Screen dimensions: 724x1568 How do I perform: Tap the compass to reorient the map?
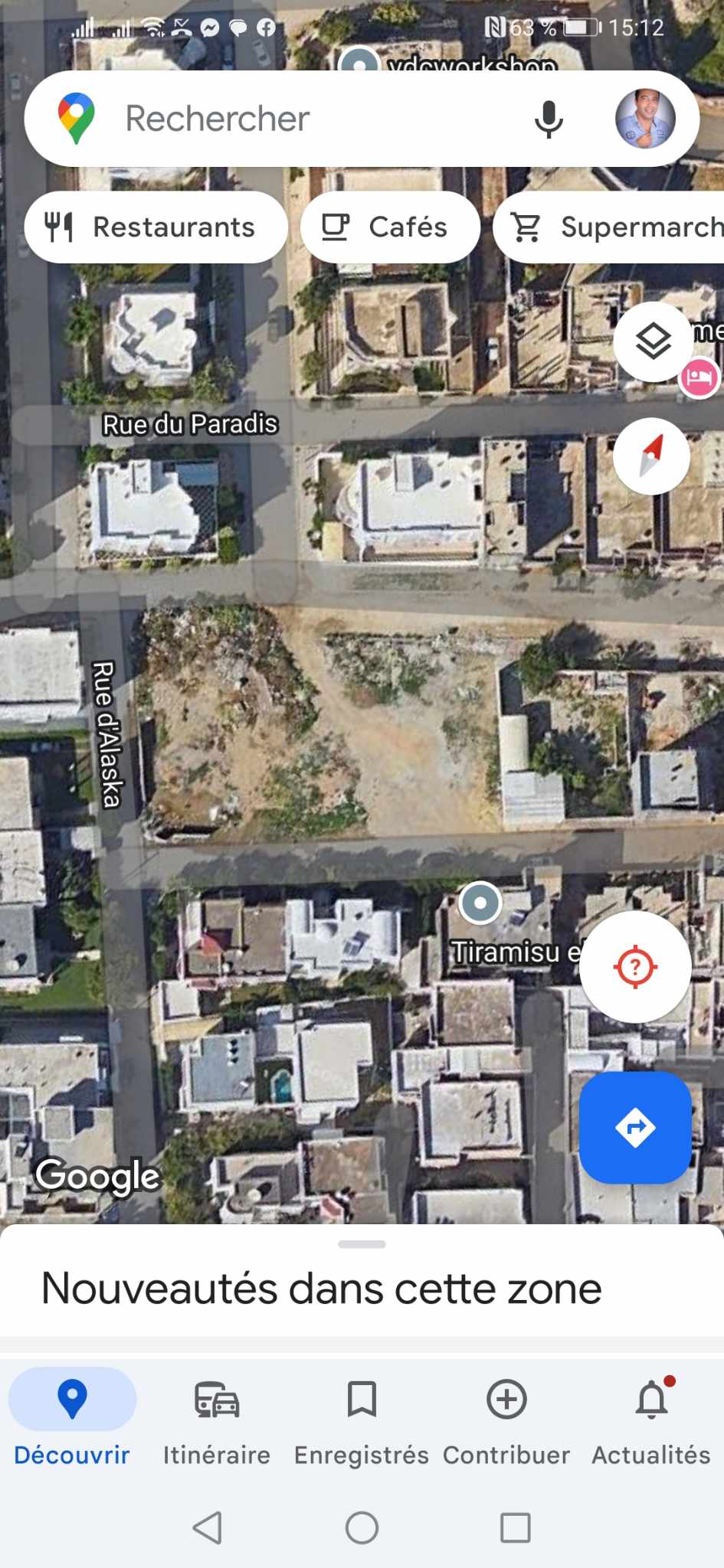pyautogui.click(x=651, y=456)
